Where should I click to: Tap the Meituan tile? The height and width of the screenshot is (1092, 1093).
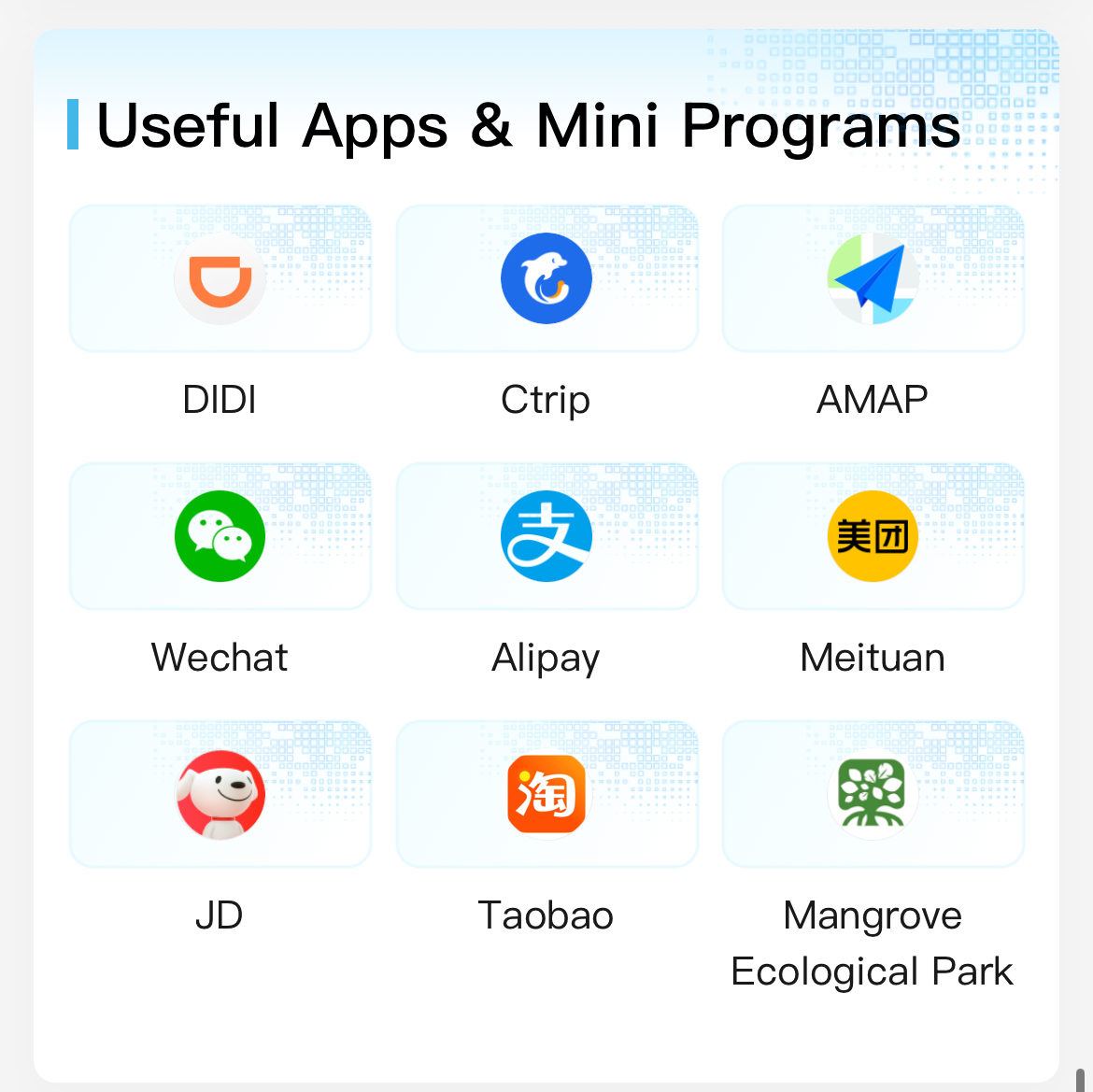(873, 536)
